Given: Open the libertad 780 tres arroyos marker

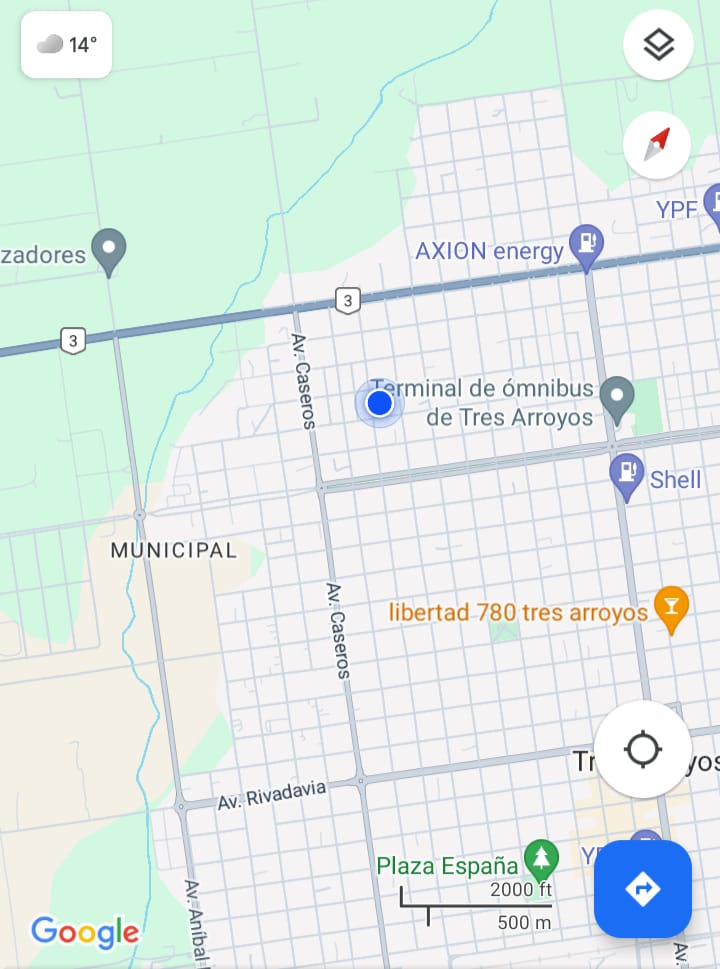Looking at the screenshot, I should tap(671, 606).
